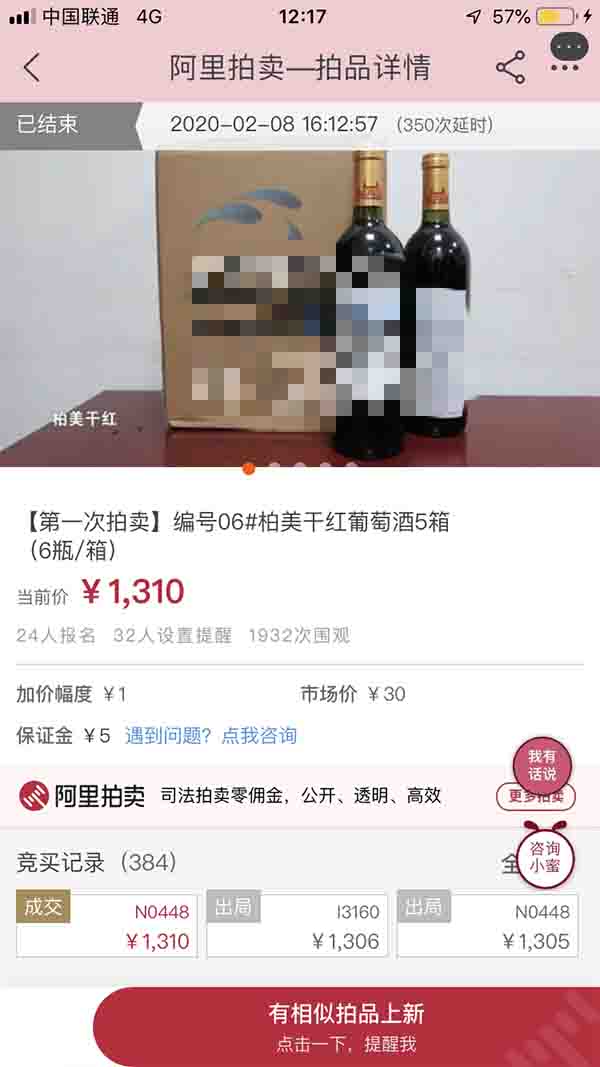The height and width of the screenshot is (1067, 600).
Task: Open the ¥1,306 bid record by I3160
Action: click(x=297, y=926)
